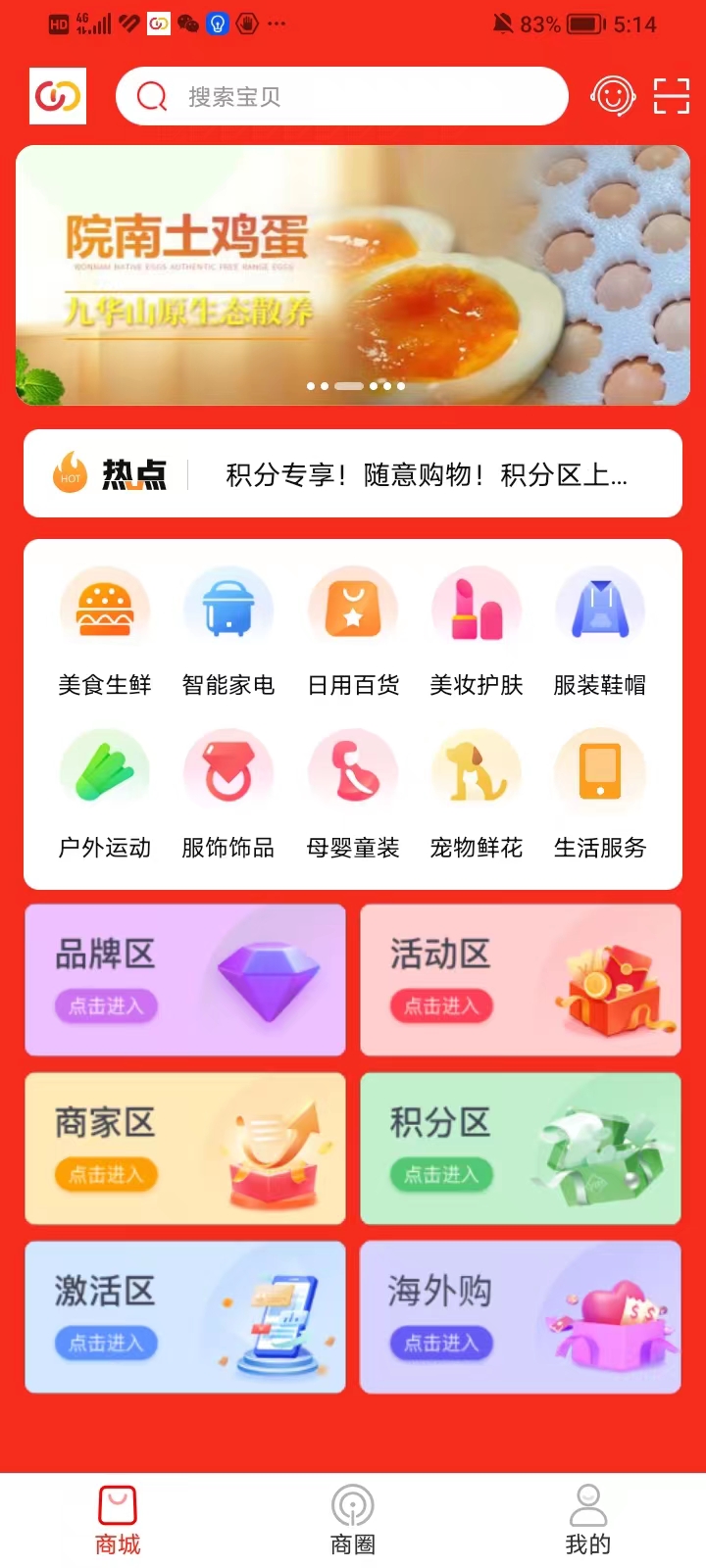Select the 智能家电 category icon

coord(228,607)
